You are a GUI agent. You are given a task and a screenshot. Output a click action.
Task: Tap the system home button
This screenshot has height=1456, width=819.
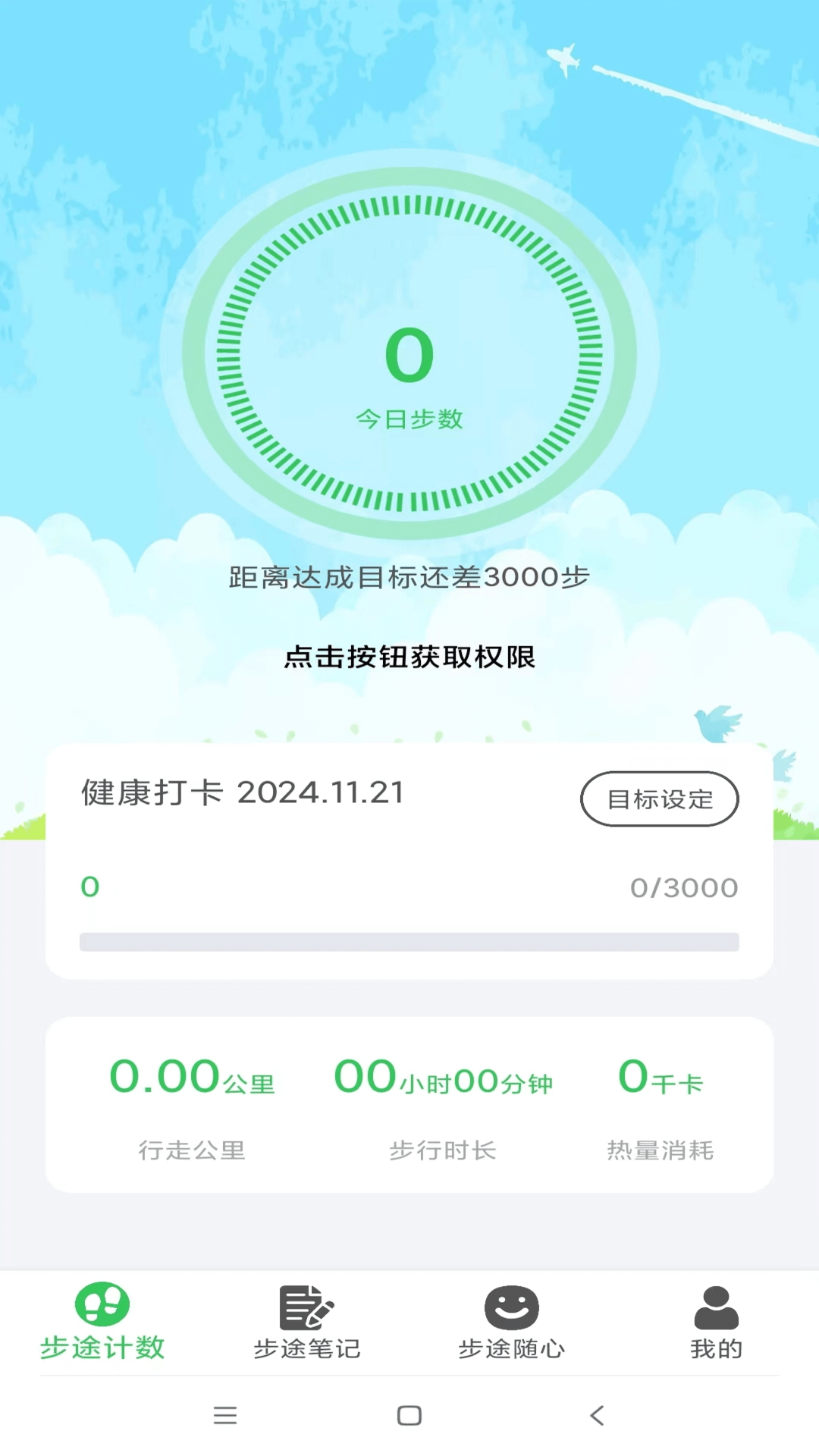409,1415
